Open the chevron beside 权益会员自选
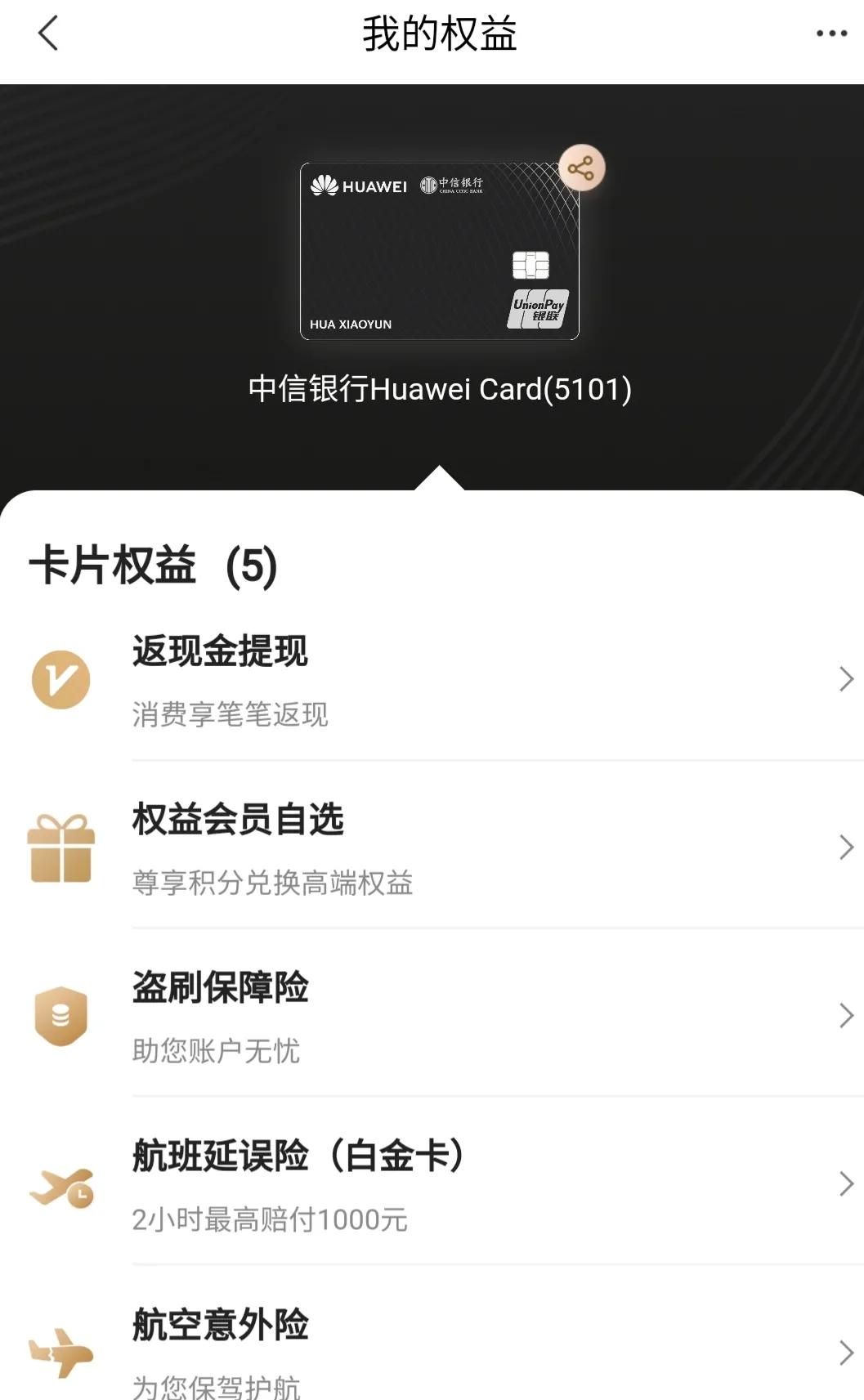Viewport: 864px width, 1400px height. coord(844,848)
